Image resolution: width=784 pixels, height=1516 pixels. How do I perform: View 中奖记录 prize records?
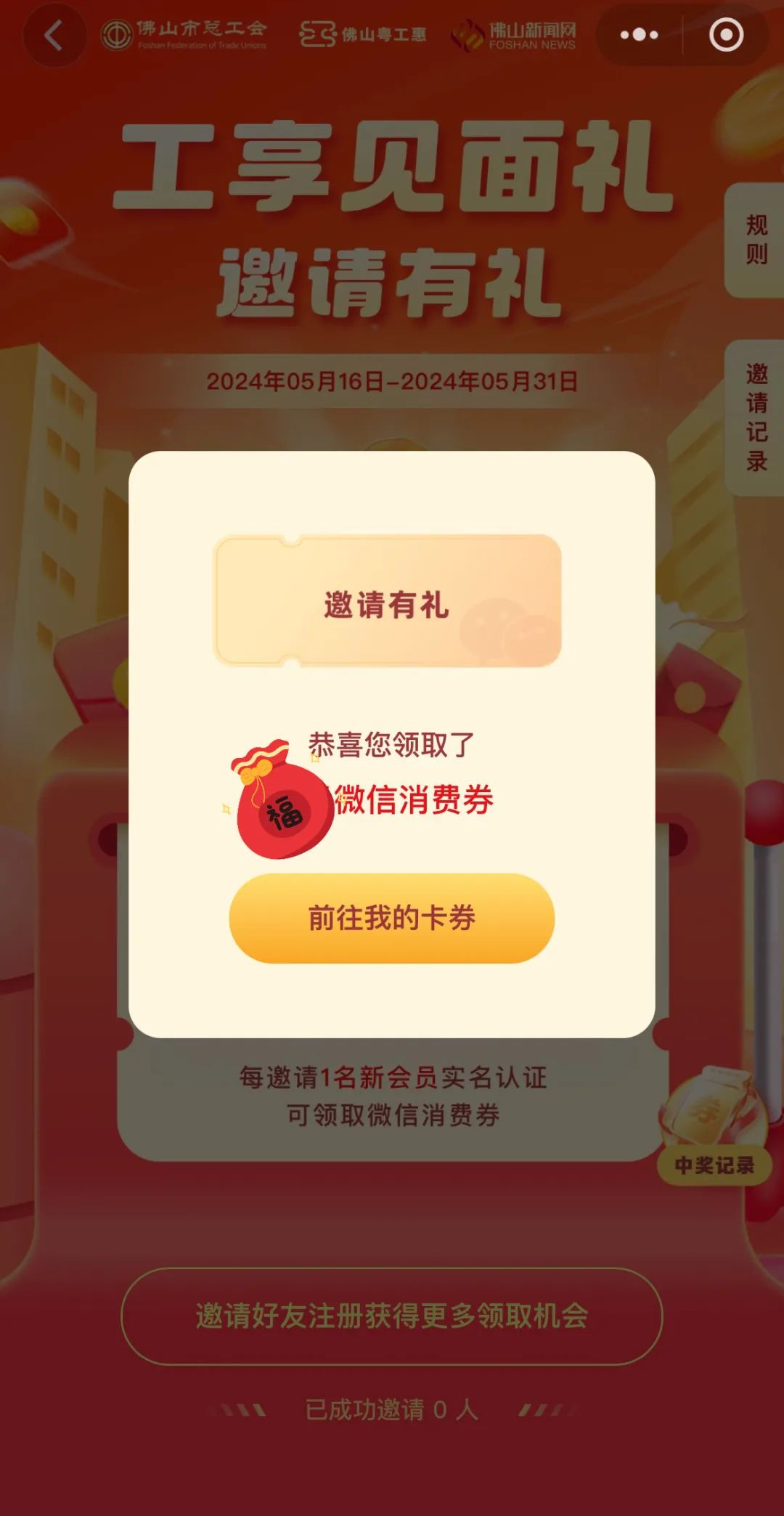(714, 1165)
